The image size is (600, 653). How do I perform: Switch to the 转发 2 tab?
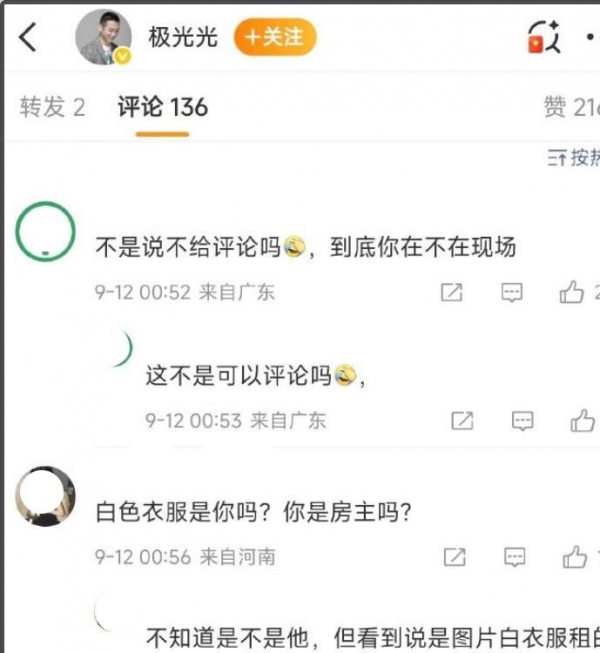(x=52, y=107)
